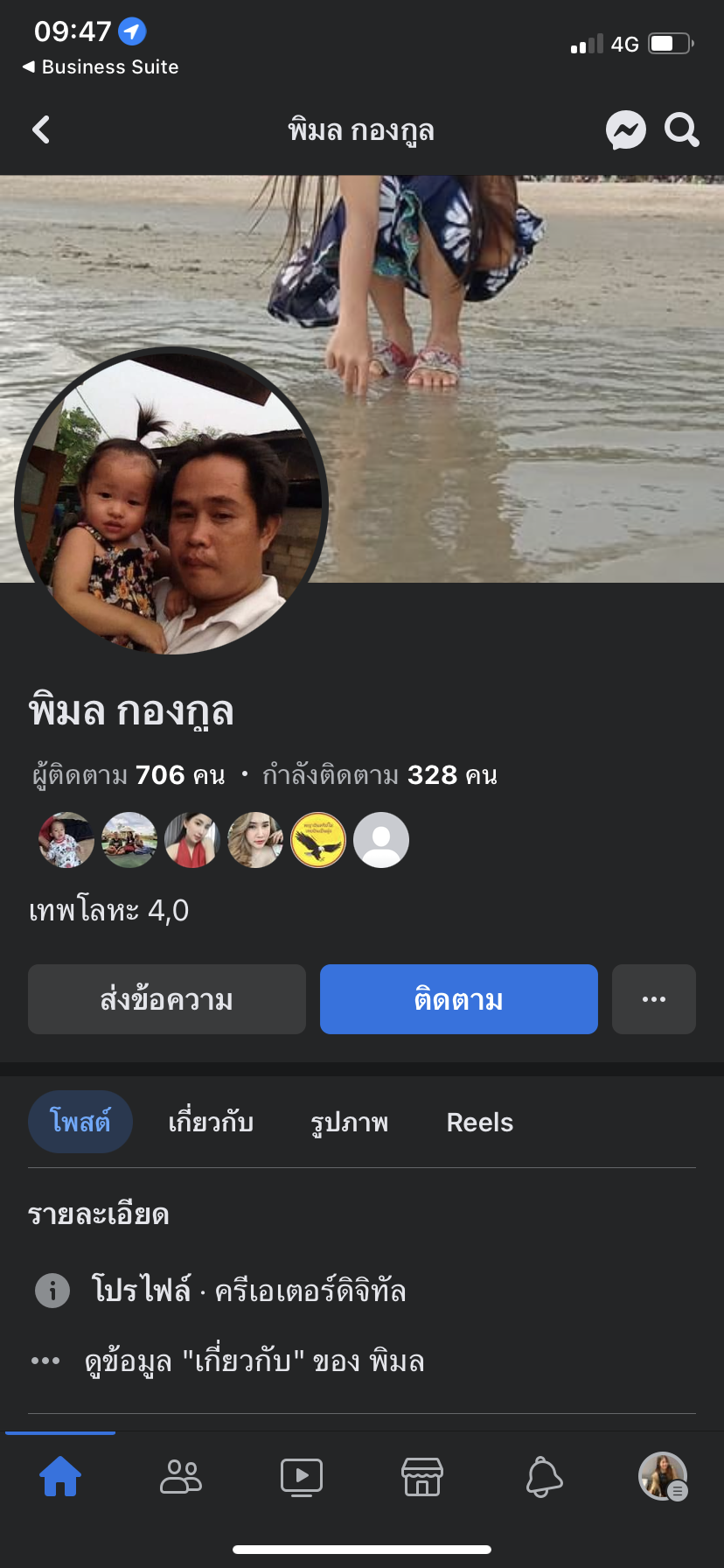The image size is (724, 1568).
Task: Open the Marketplace tab
Action: [x=422, y=1477]
